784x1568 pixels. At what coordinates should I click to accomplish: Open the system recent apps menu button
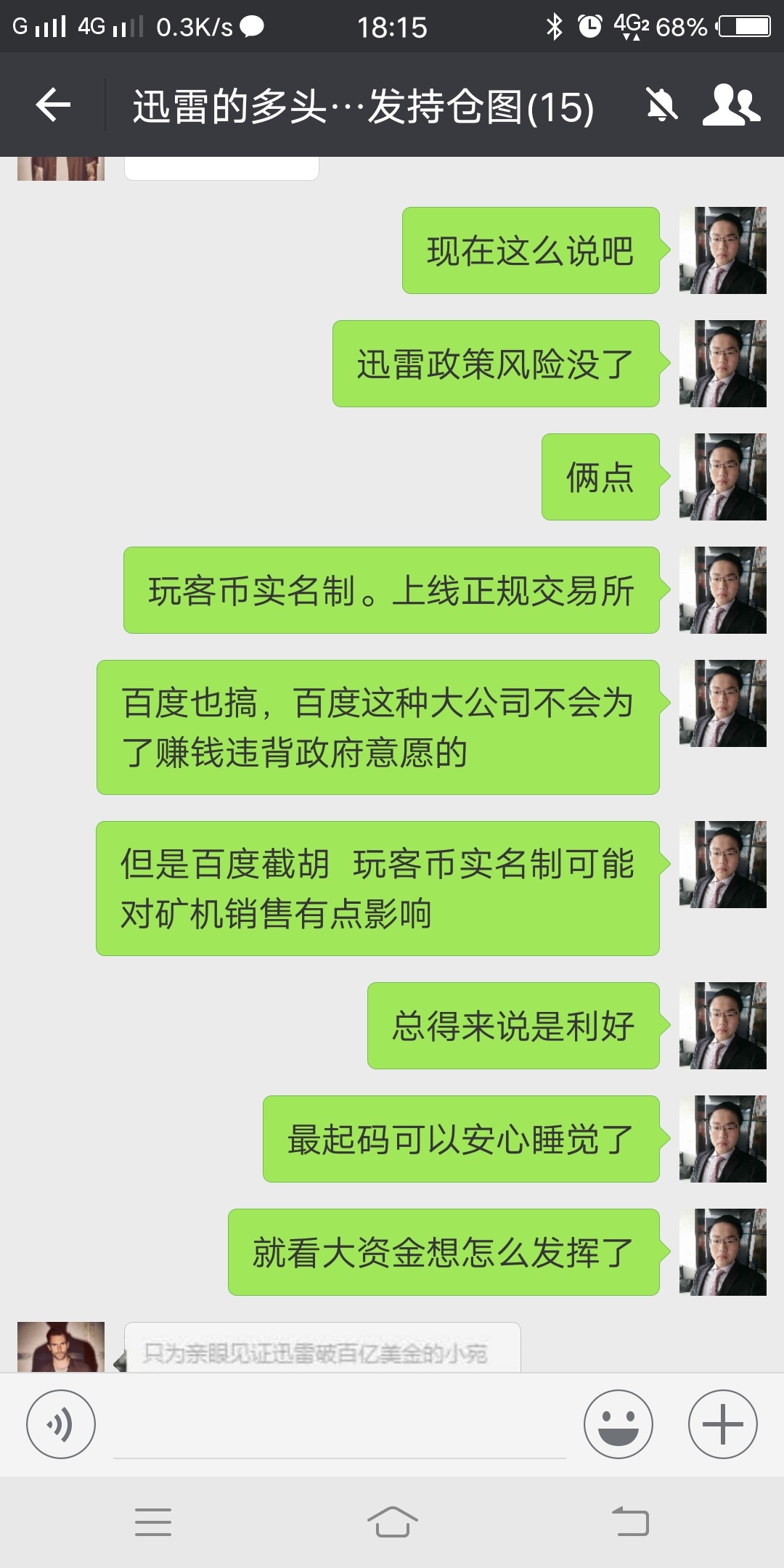tap(153, 1522)
